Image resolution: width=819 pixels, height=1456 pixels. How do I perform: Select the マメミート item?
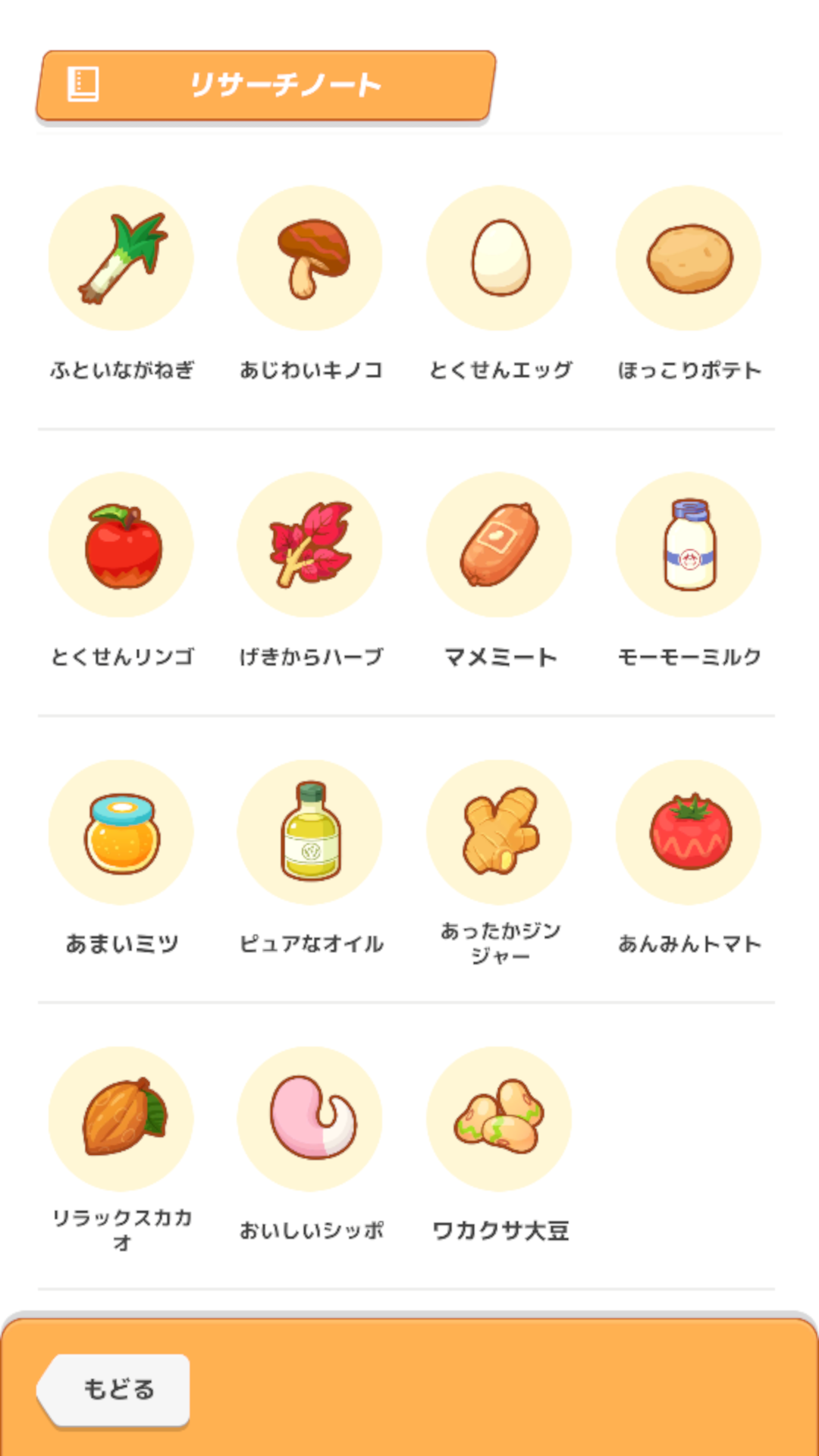click(x=499, y=545)
